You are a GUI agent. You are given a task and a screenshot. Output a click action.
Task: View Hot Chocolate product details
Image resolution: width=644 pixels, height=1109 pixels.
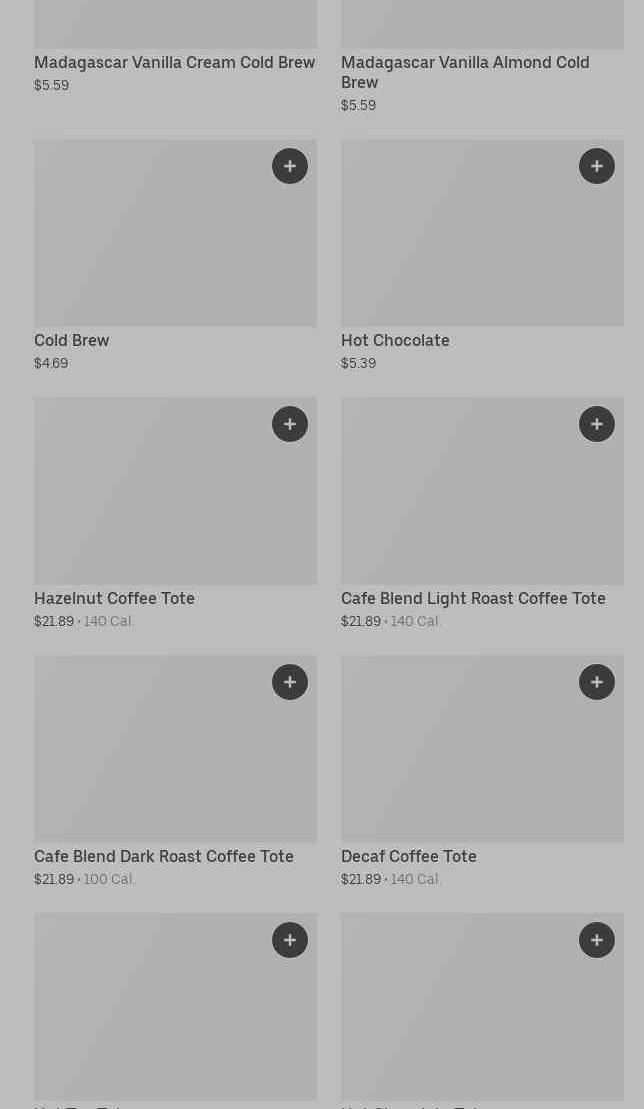click(x=482, y=255)
